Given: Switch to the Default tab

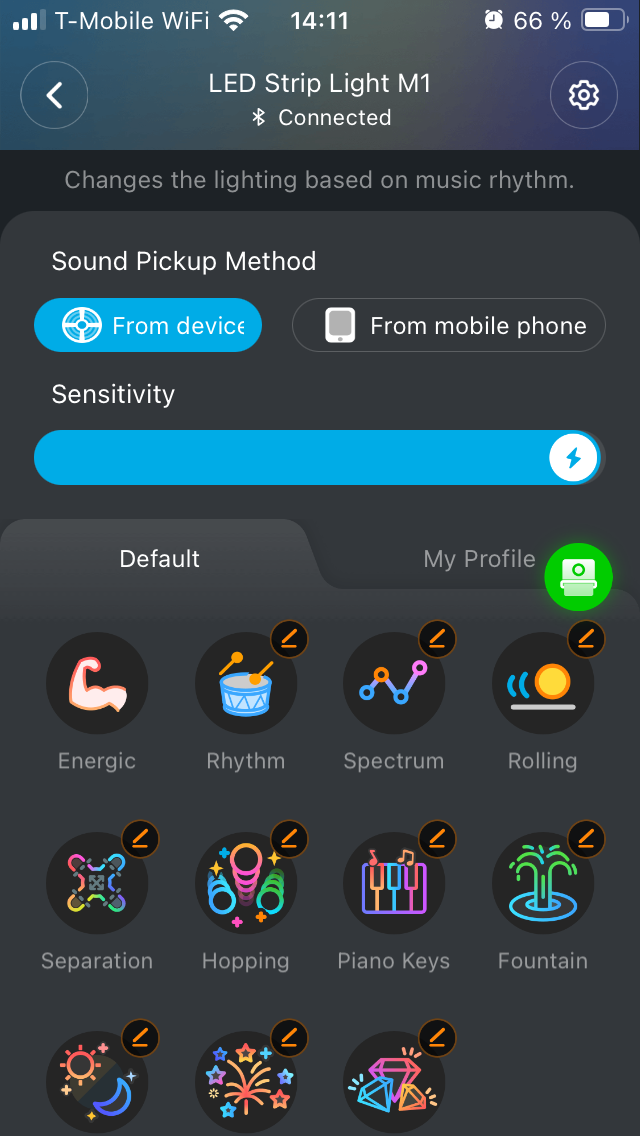Looking at the screenshot, I should [160, 559].
